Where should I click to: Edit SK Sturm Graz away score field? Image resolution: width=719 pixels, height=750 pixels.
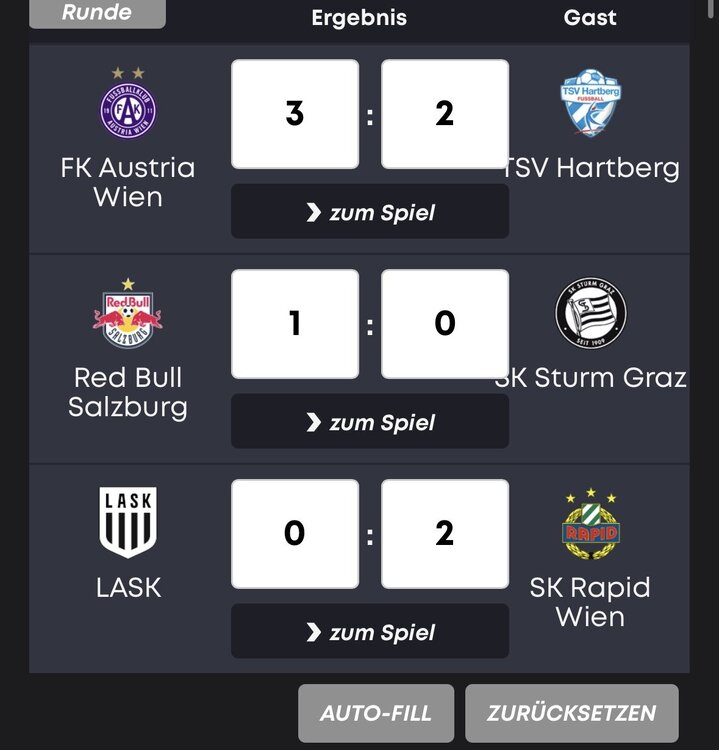tap(444, 324)
